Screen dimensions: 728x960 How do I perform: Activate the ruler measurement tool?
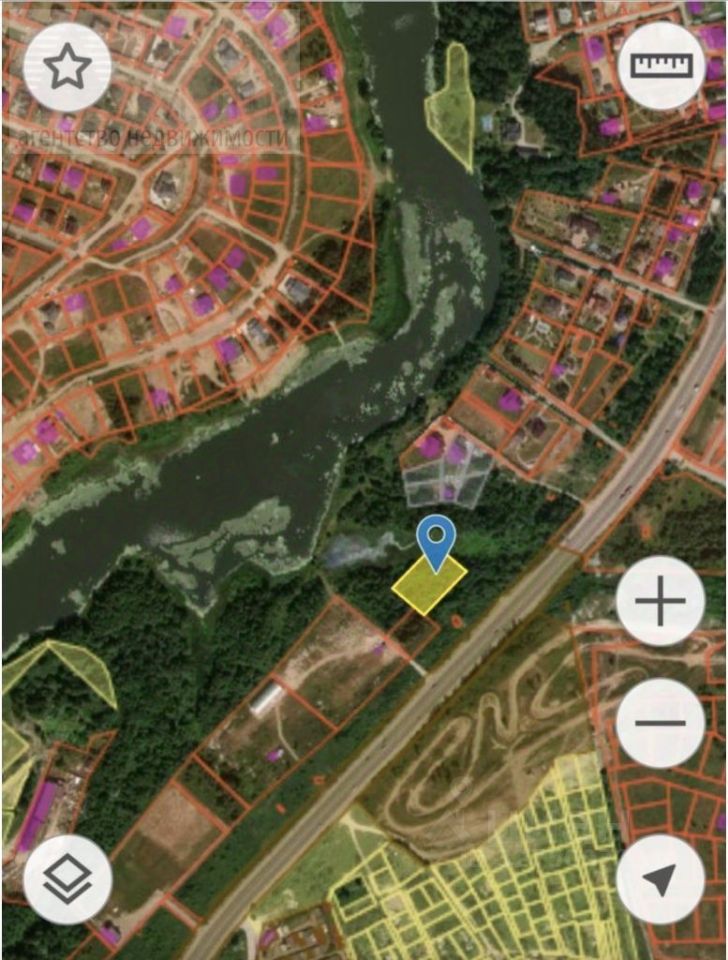(661, 66)
